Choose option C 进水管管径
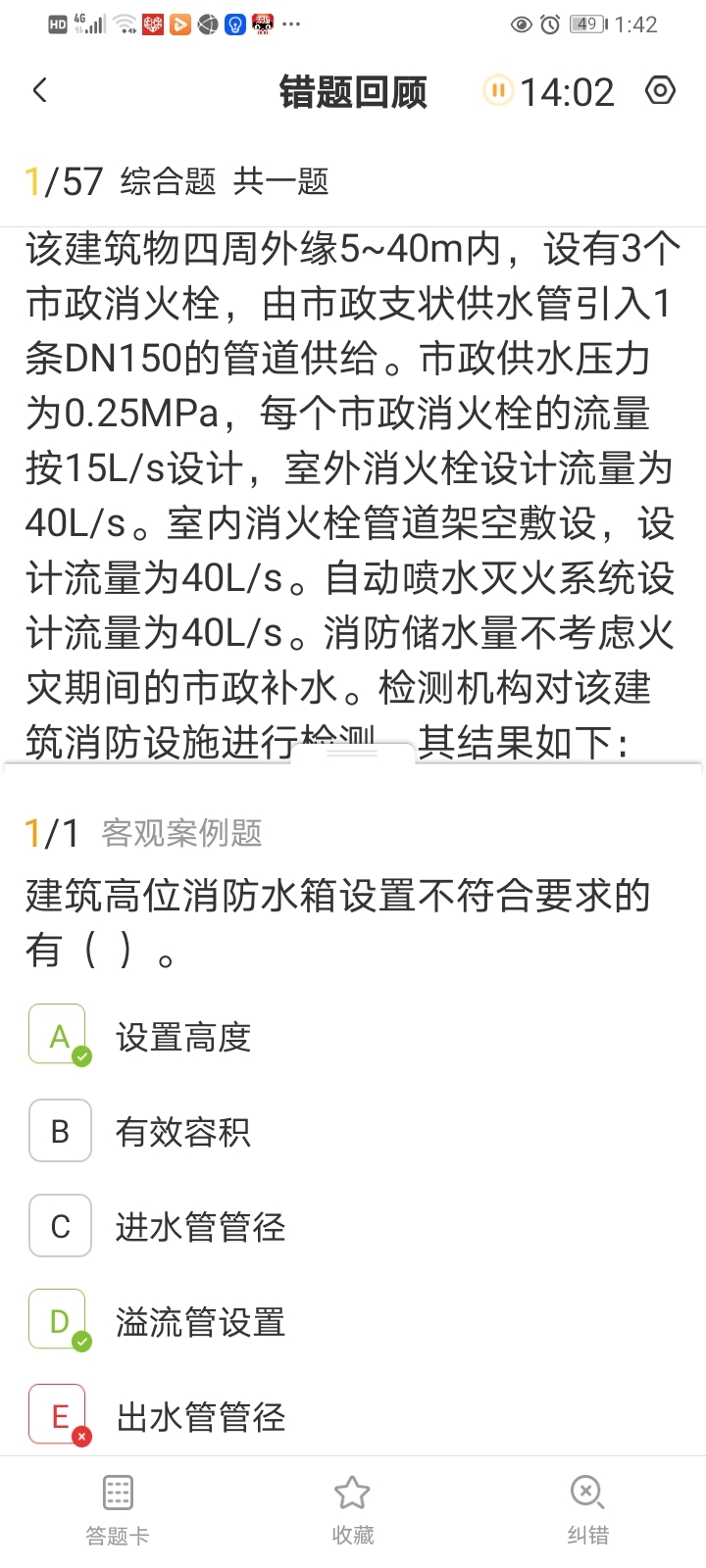The image size is (706, 1568). tap(59, 1226)
